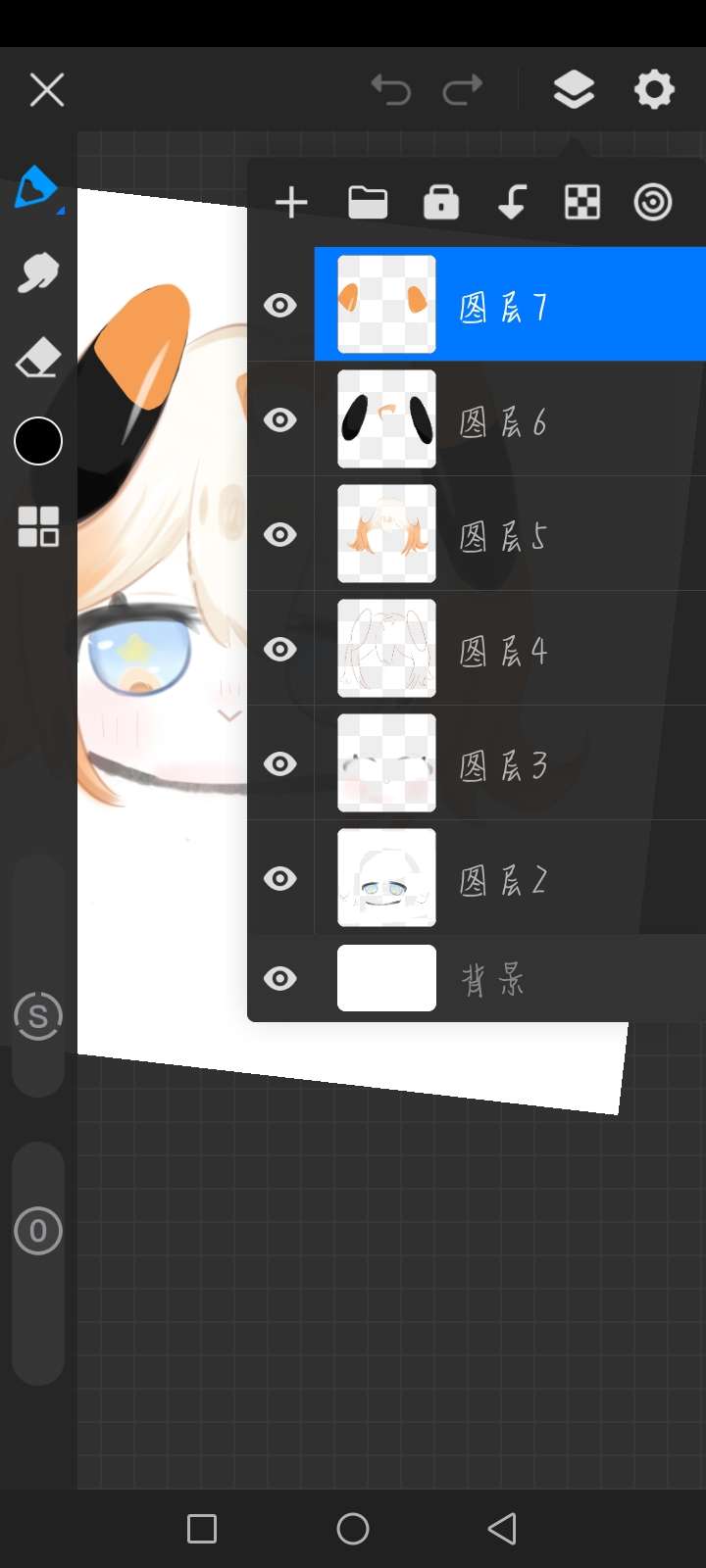Toggle alpha lock checkerboard icon
The image size is (706, 1568).
[x=582, y=203]
